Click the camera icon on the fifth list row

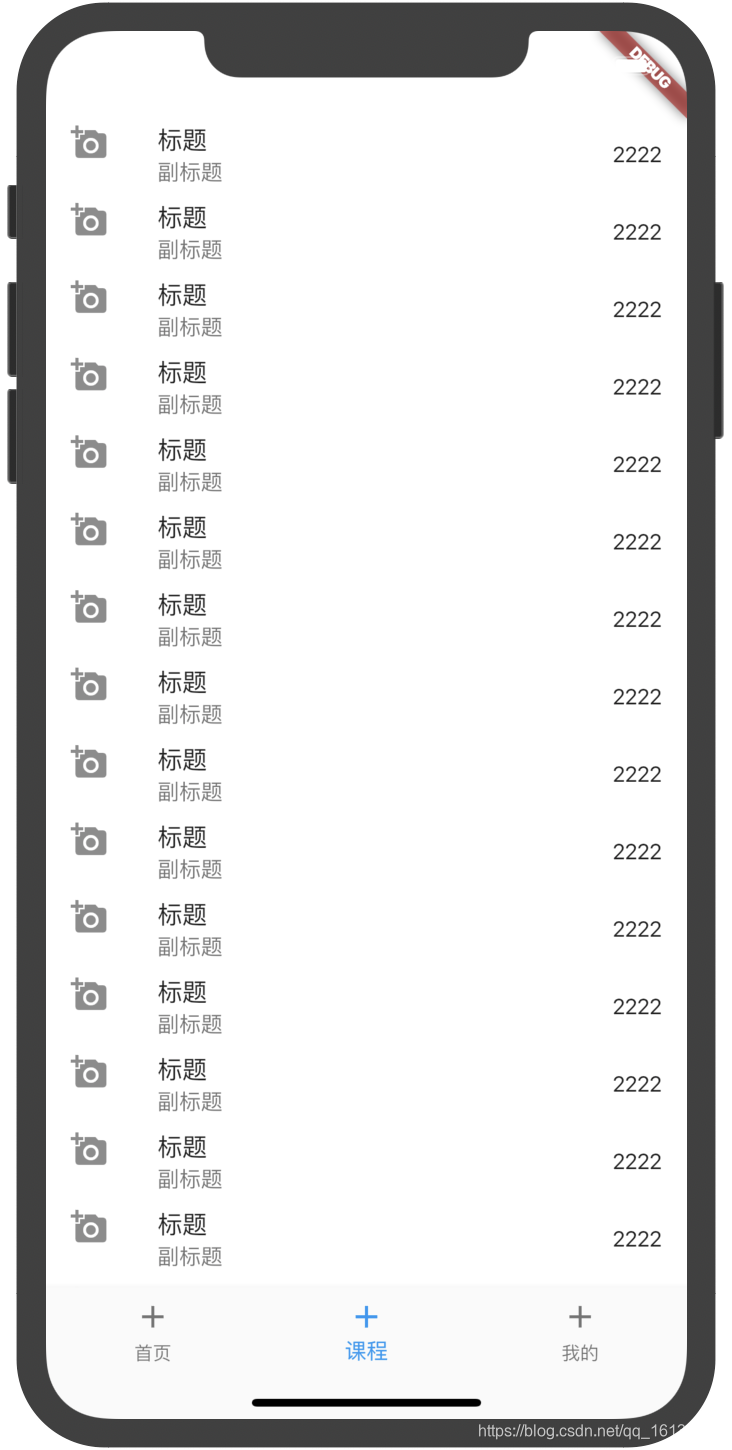point(89,454)
